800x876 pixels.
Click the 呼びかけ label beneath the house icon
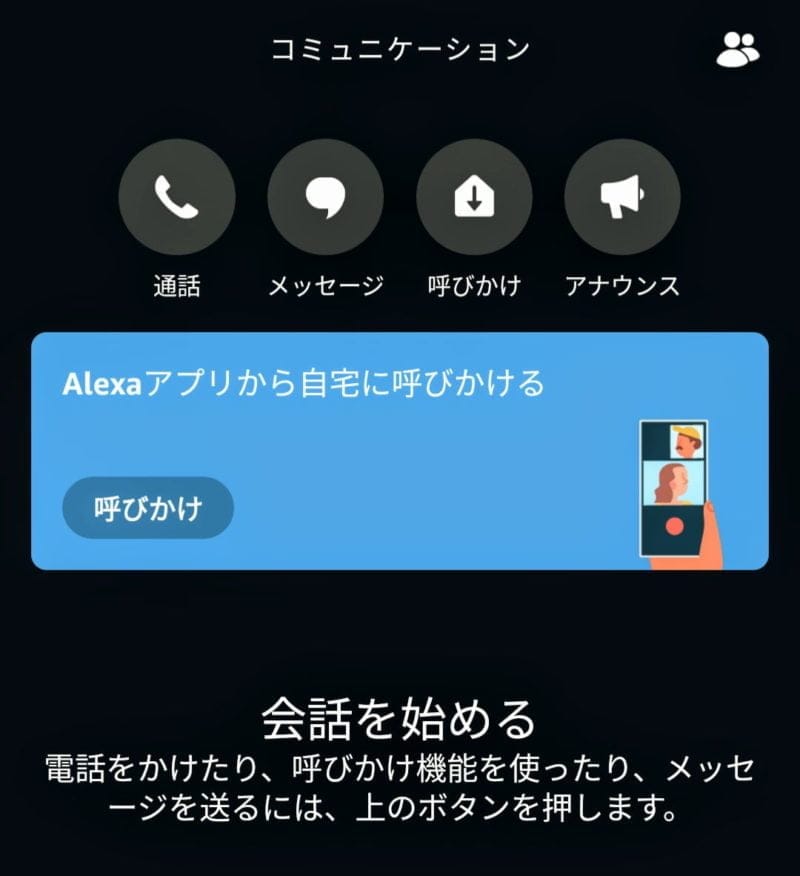pyautogui.click(x=474, y=284)
